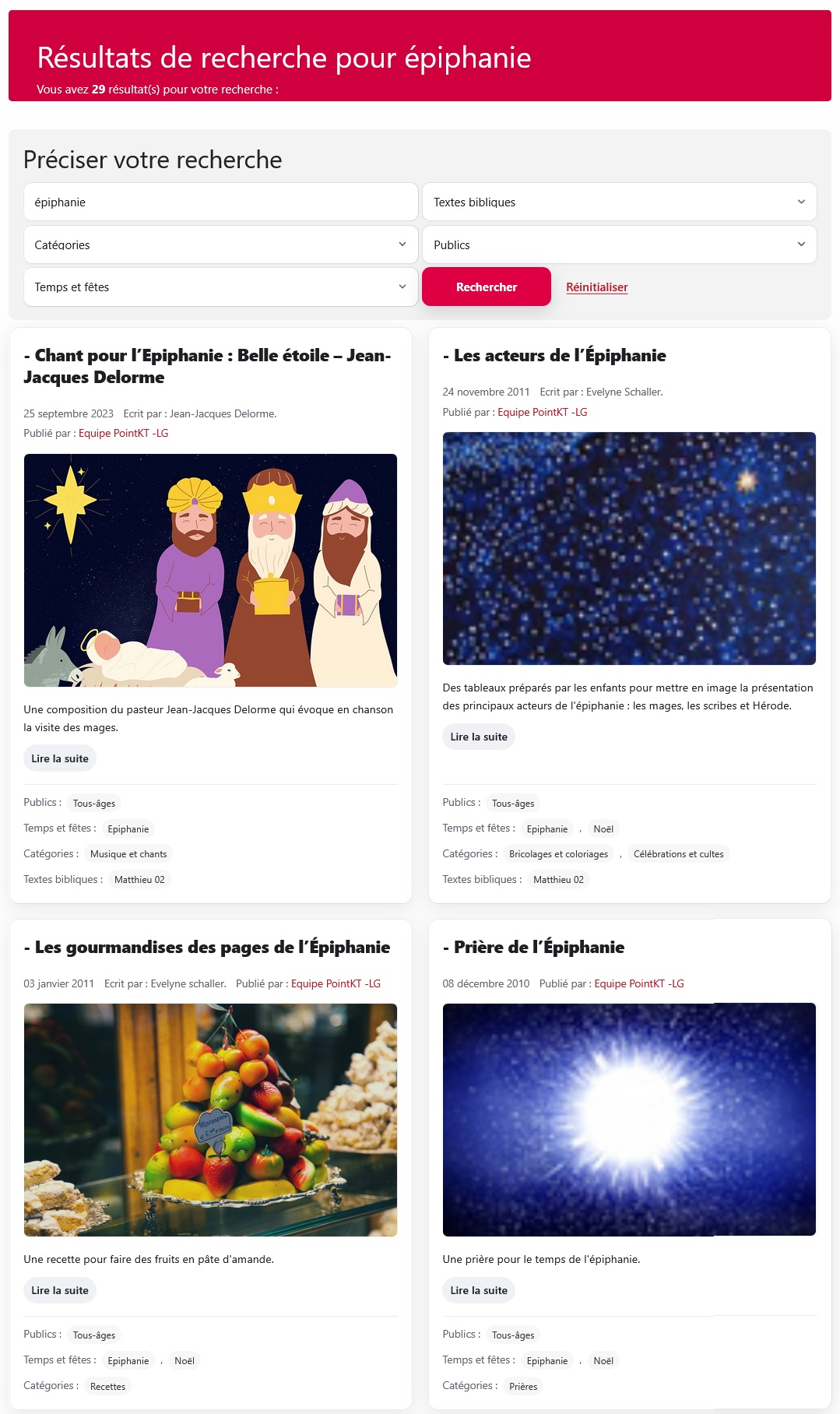Tap the Rechercher button
Screen dimensions: 840x1414
coord(487,287)
